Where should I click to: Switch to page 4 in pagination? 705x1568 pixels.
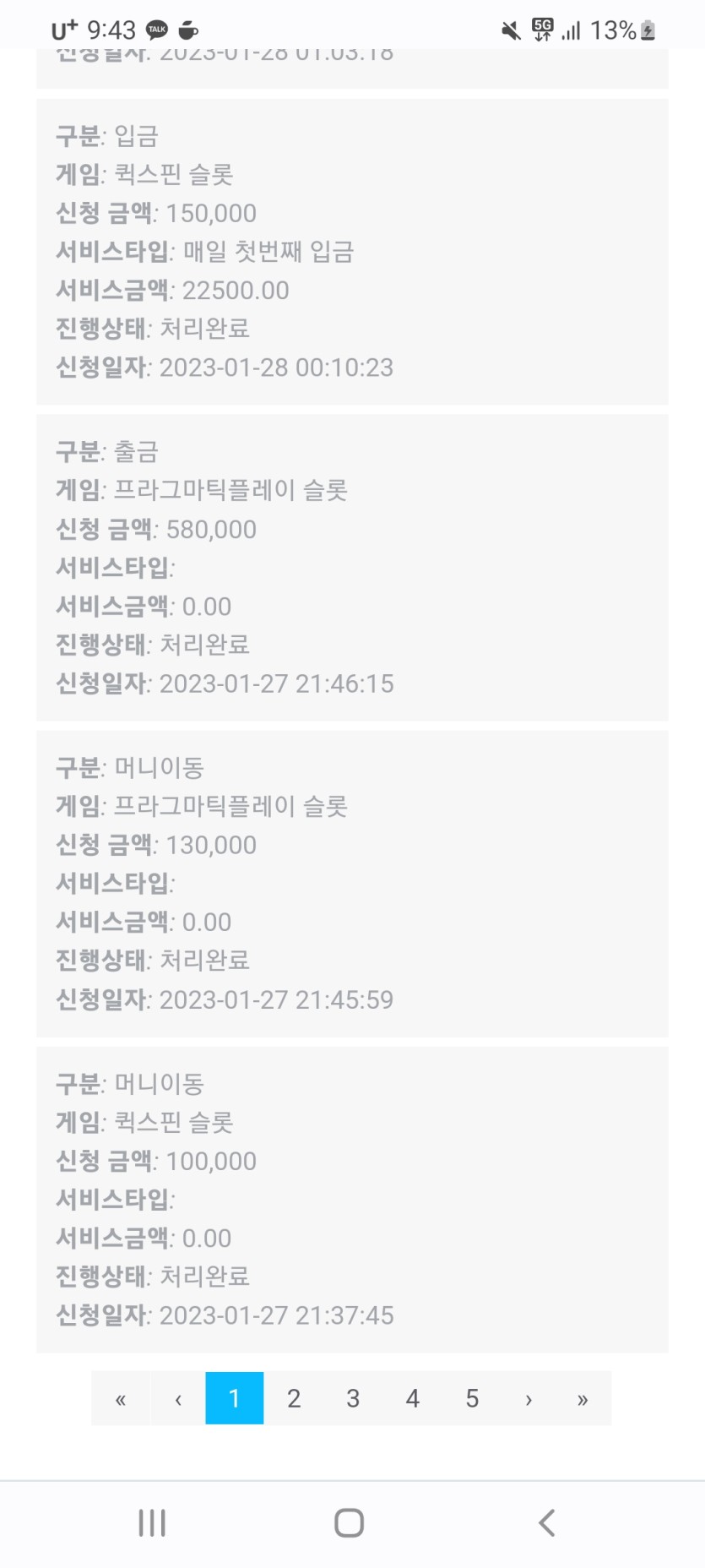click(413, 1399)
